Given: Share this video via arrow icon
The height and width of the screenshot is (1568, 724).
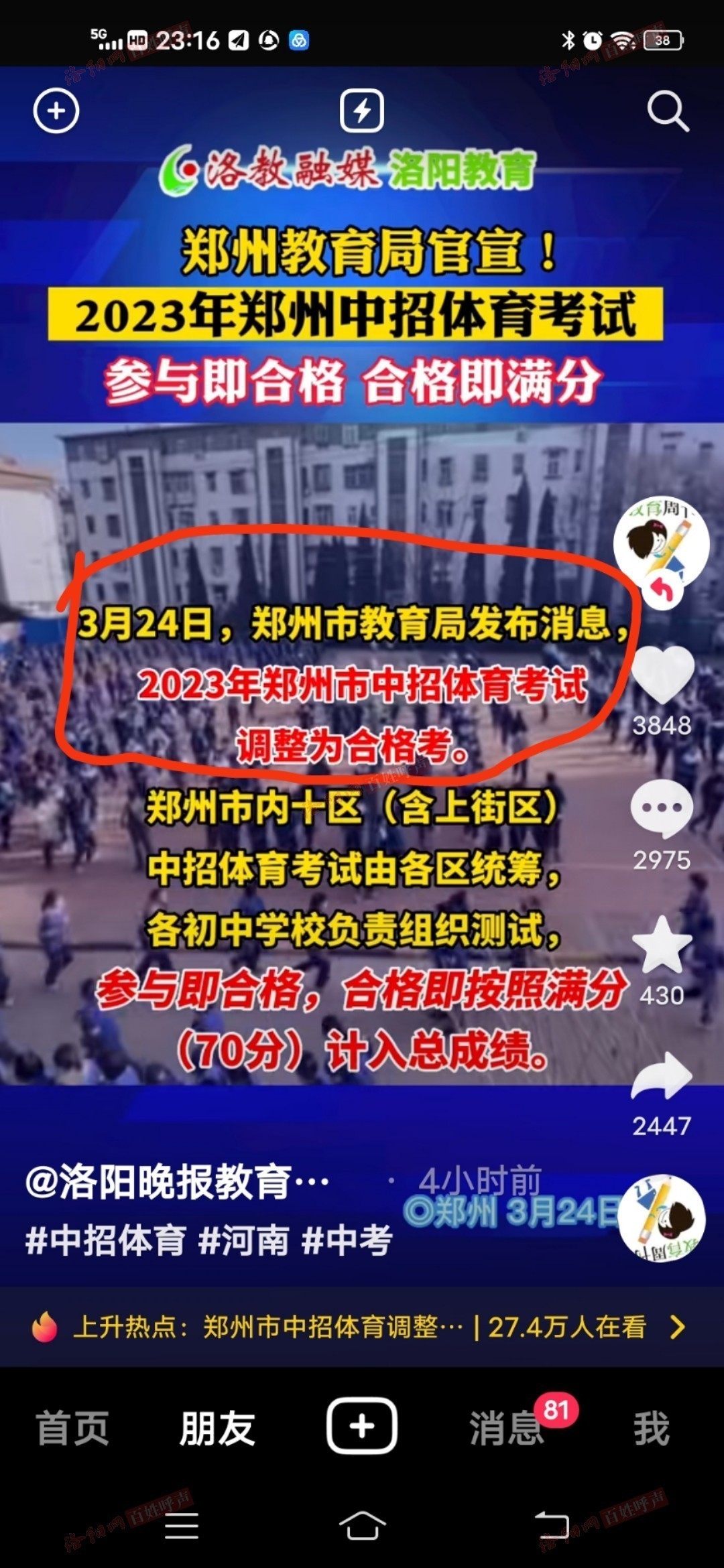Looking at the screenshot, I should (x=662, y=1077).
